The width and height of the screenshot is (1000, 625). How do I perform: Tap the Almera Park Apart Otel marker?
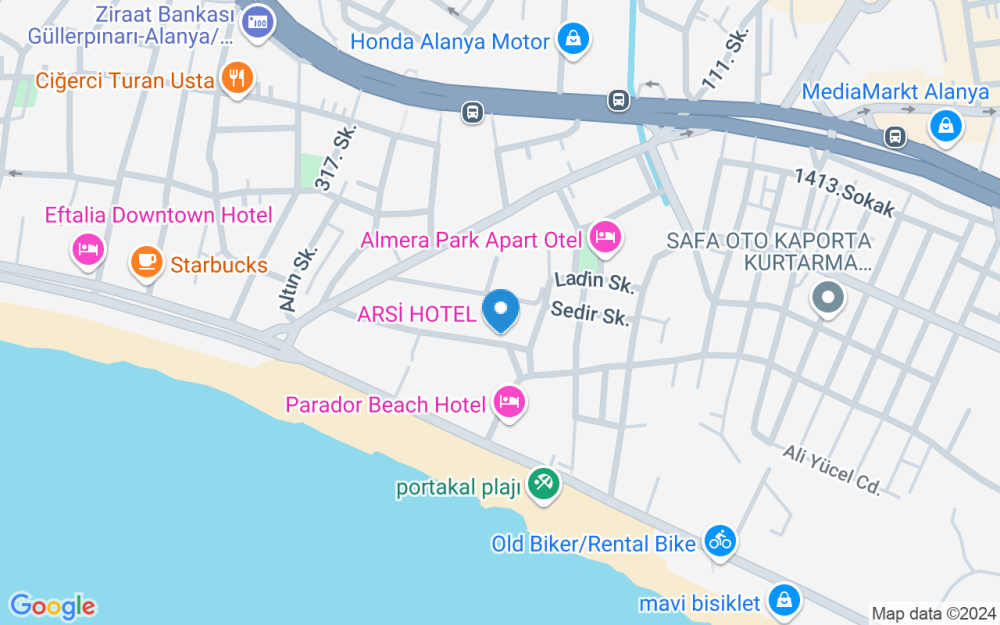click(x=604, y=238)
